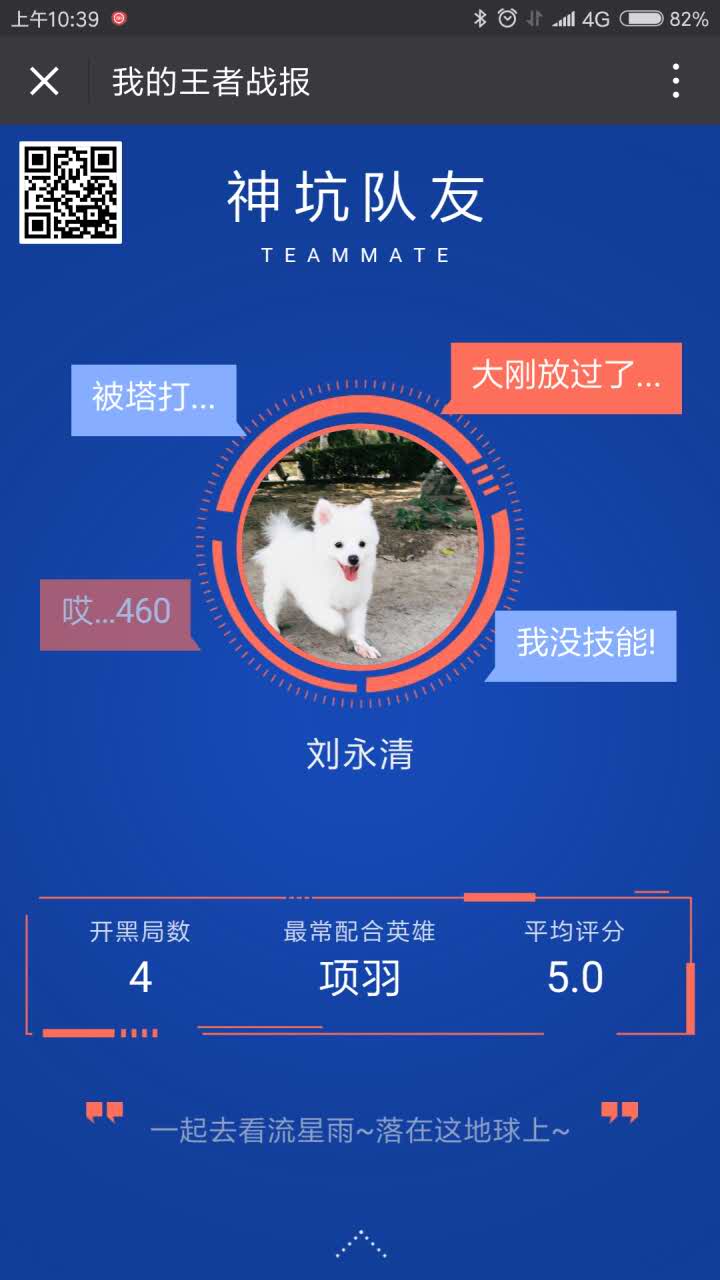Open the three-dot overflow menu
Image resolution: width=720 pixels, height=1280 pixels.
(x=676, y=81)
